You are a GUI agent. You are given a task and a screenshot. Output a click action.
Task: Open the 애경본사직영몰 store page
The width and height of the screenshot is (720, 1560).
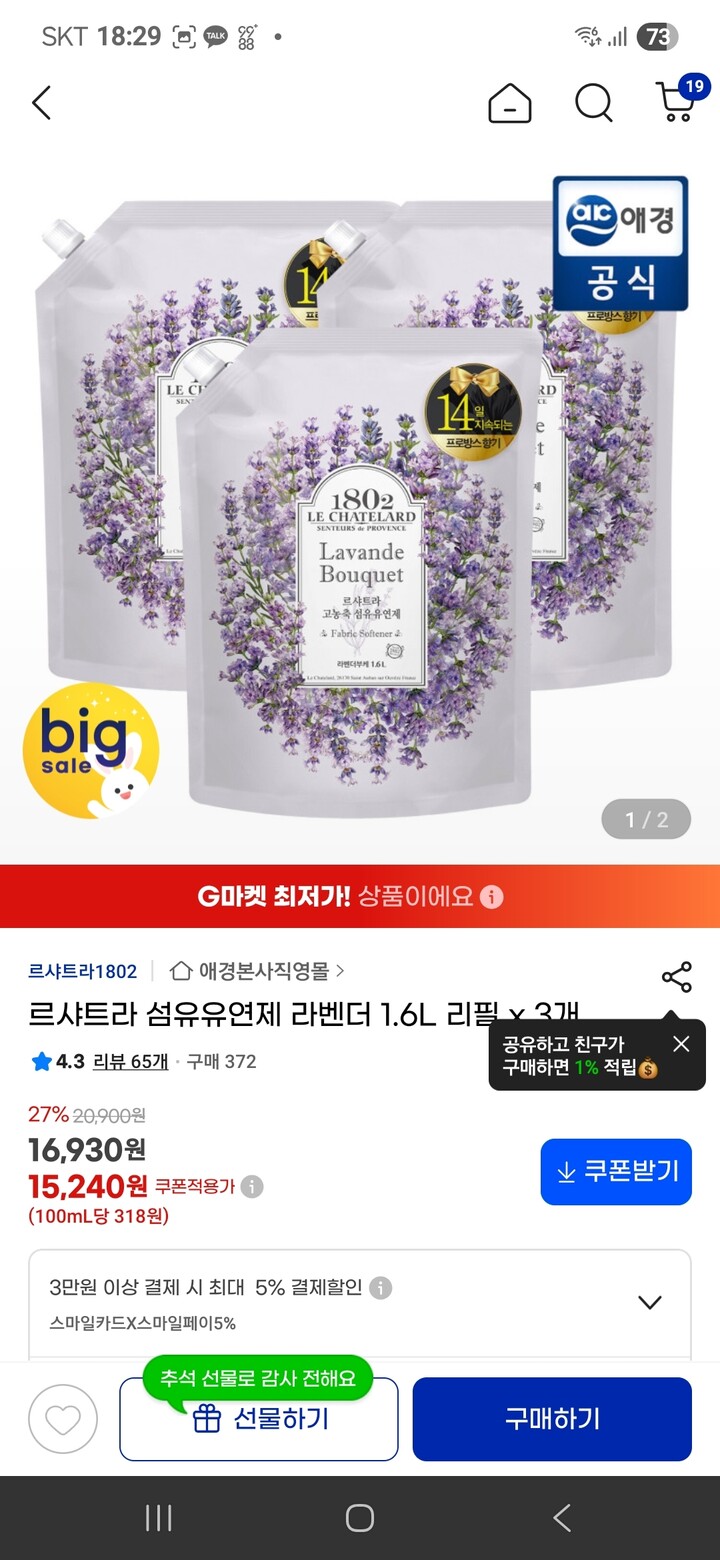(257, 971)
